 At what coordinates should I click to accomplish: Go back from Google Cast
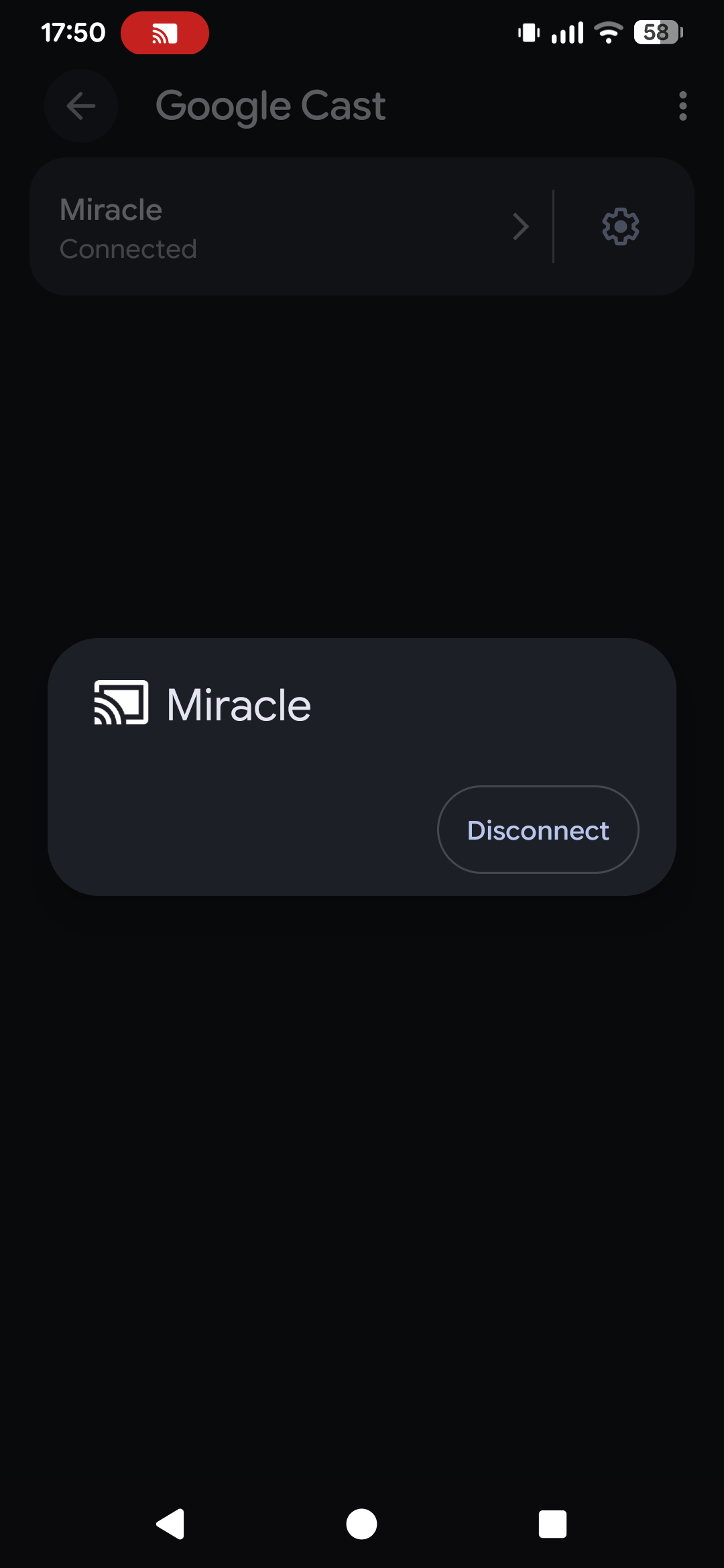click(x=81, y=106)
